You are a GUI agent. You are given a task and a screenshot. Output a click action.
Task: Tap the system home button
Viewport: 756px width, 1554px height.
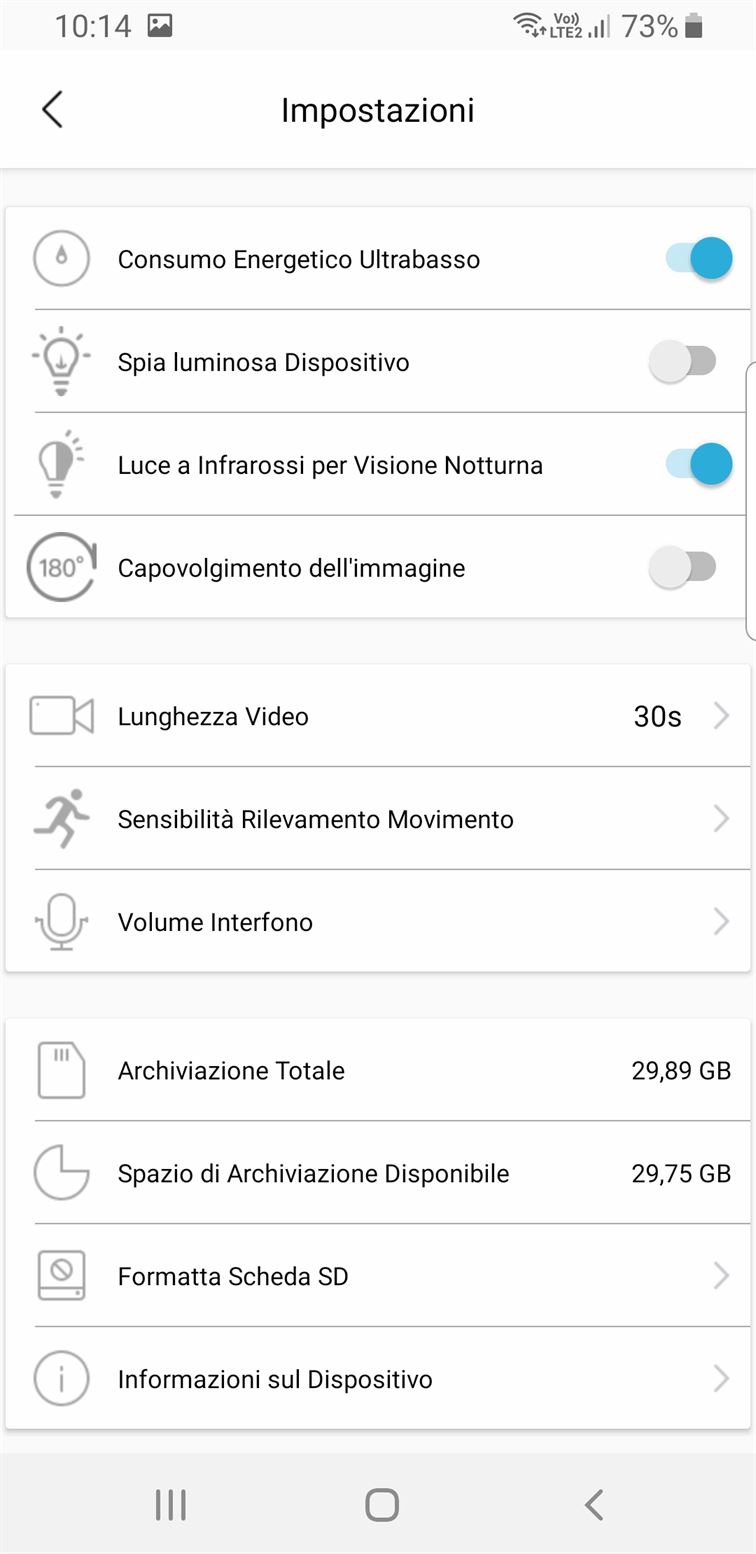coord(381,1504)
